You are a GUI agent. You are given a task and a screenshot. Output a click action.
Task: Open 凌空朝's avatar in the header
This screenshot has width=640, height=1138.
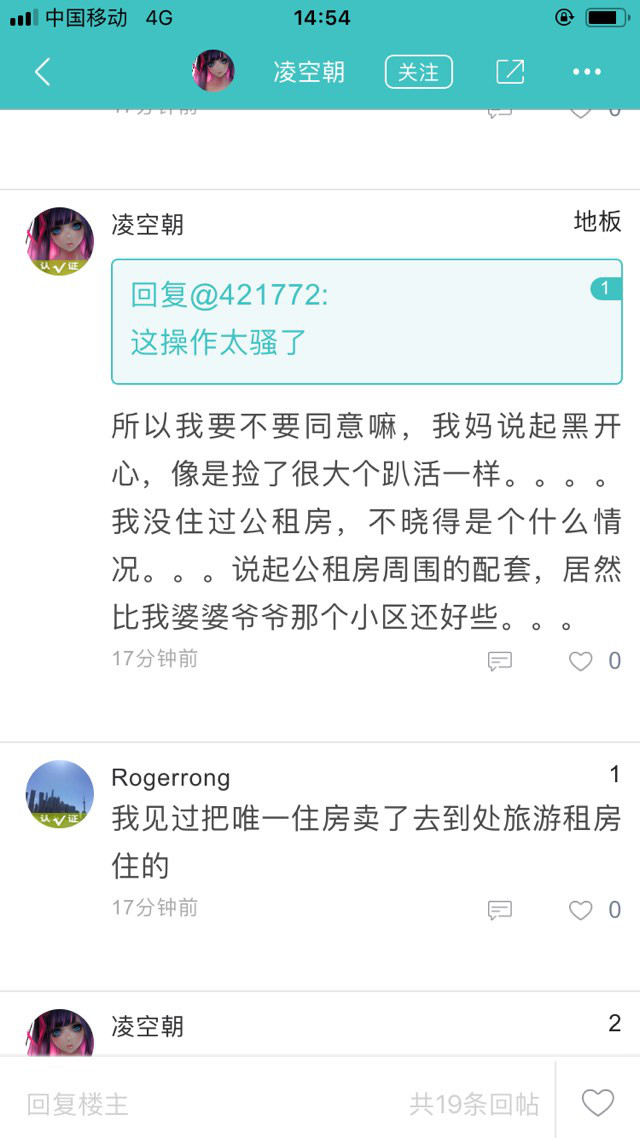click(214, 71)
